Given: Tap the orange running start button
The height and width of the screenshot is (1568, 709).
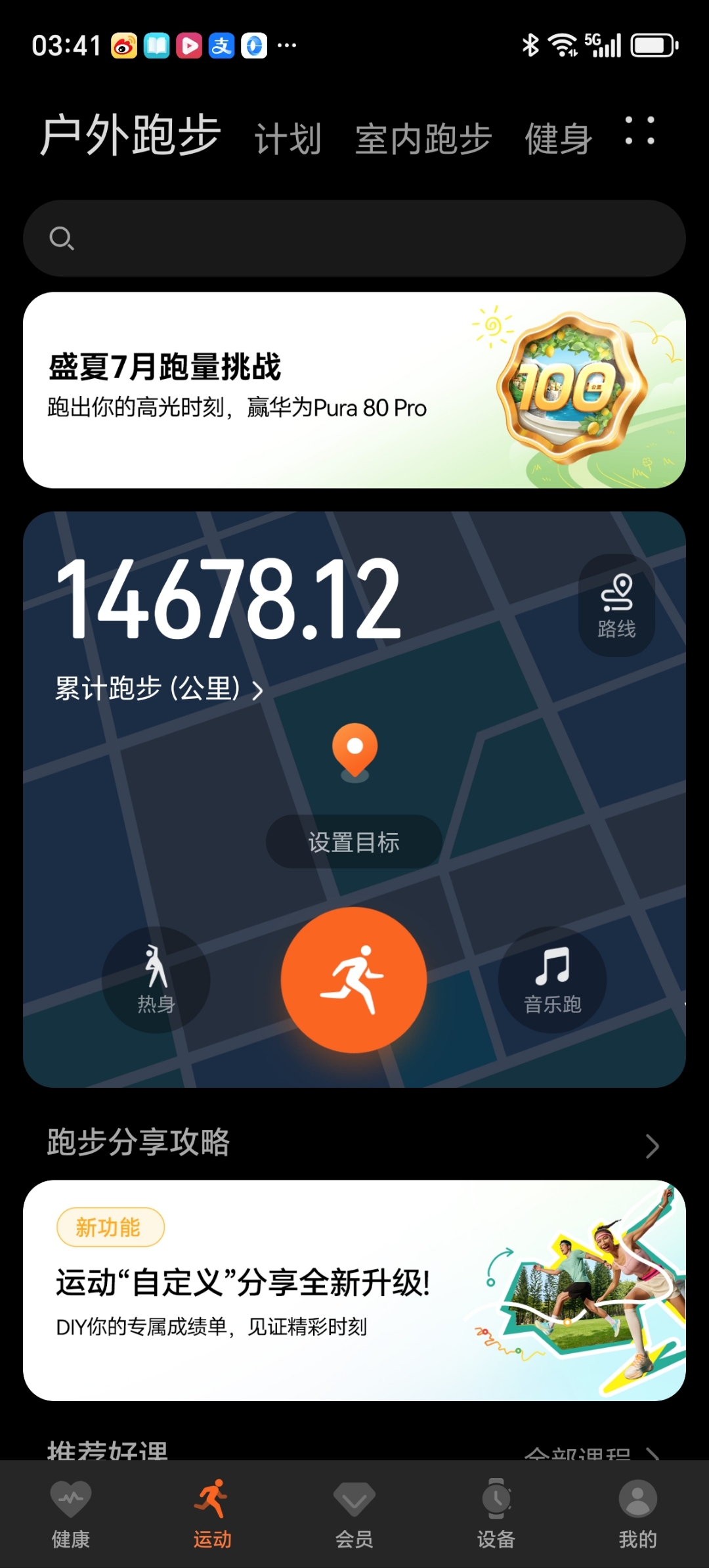Looking at the screenshot, I should pos(354,979).
